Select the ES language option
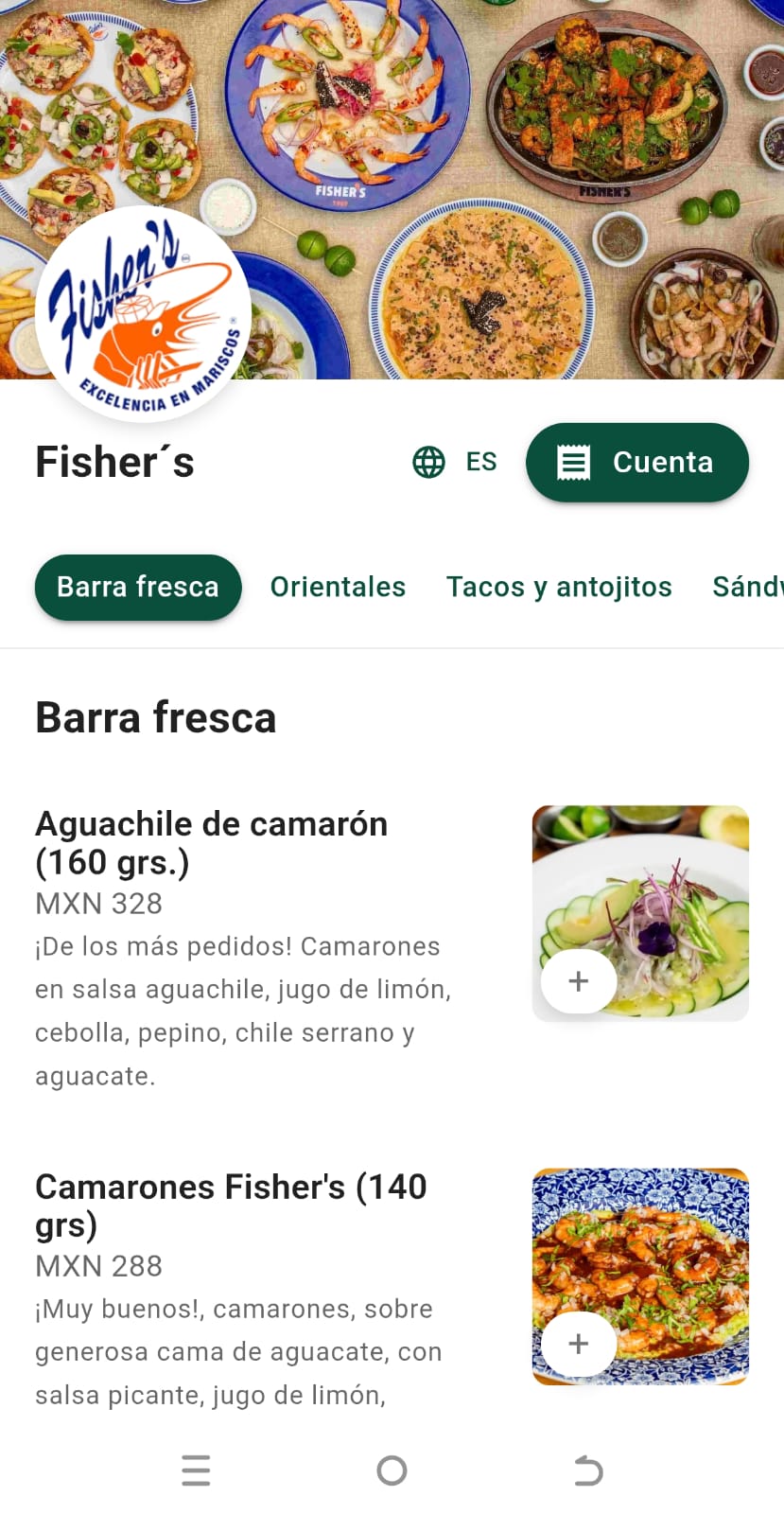The width and height of the screenshot is (784, 1514). 482,462
